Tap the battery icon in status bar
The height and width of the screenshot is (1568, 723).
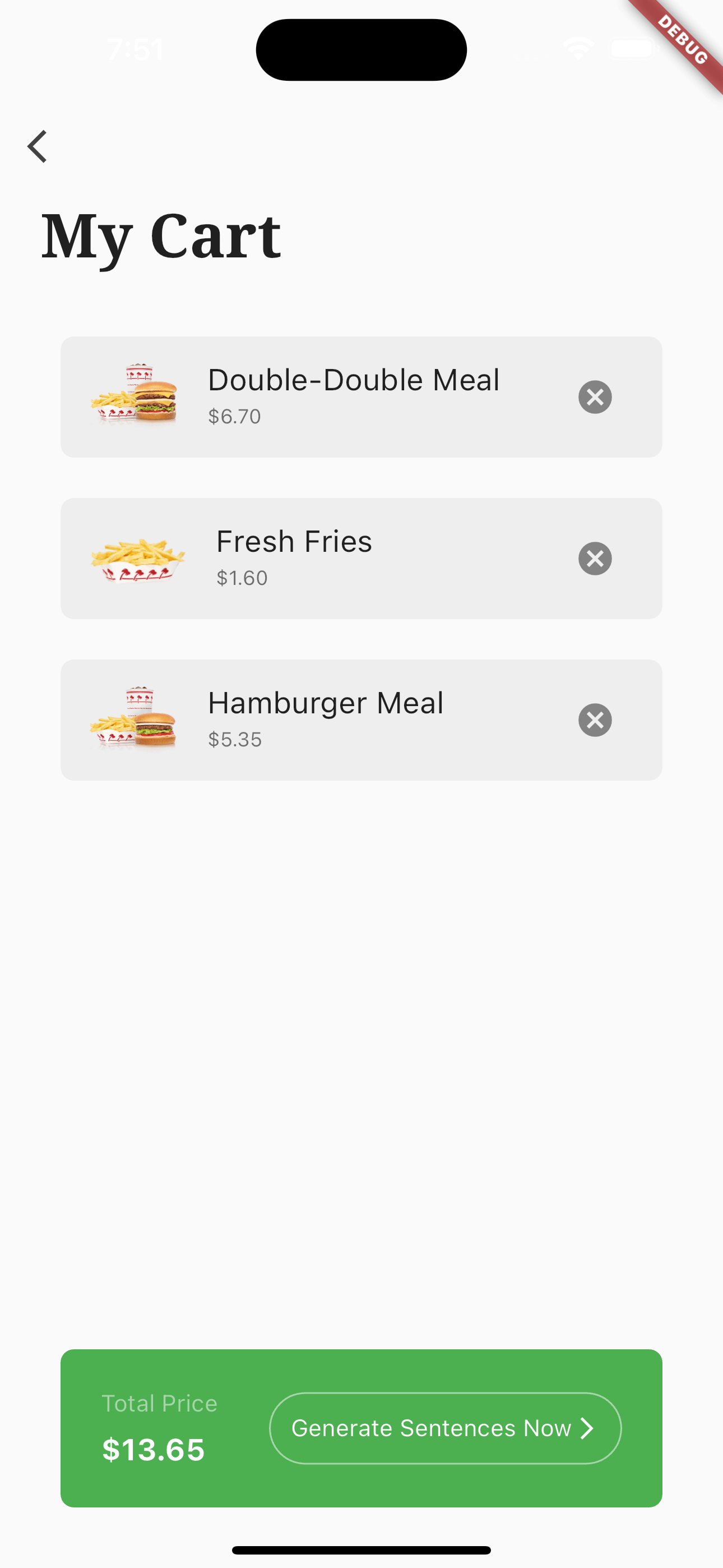(x=632, y=49)
